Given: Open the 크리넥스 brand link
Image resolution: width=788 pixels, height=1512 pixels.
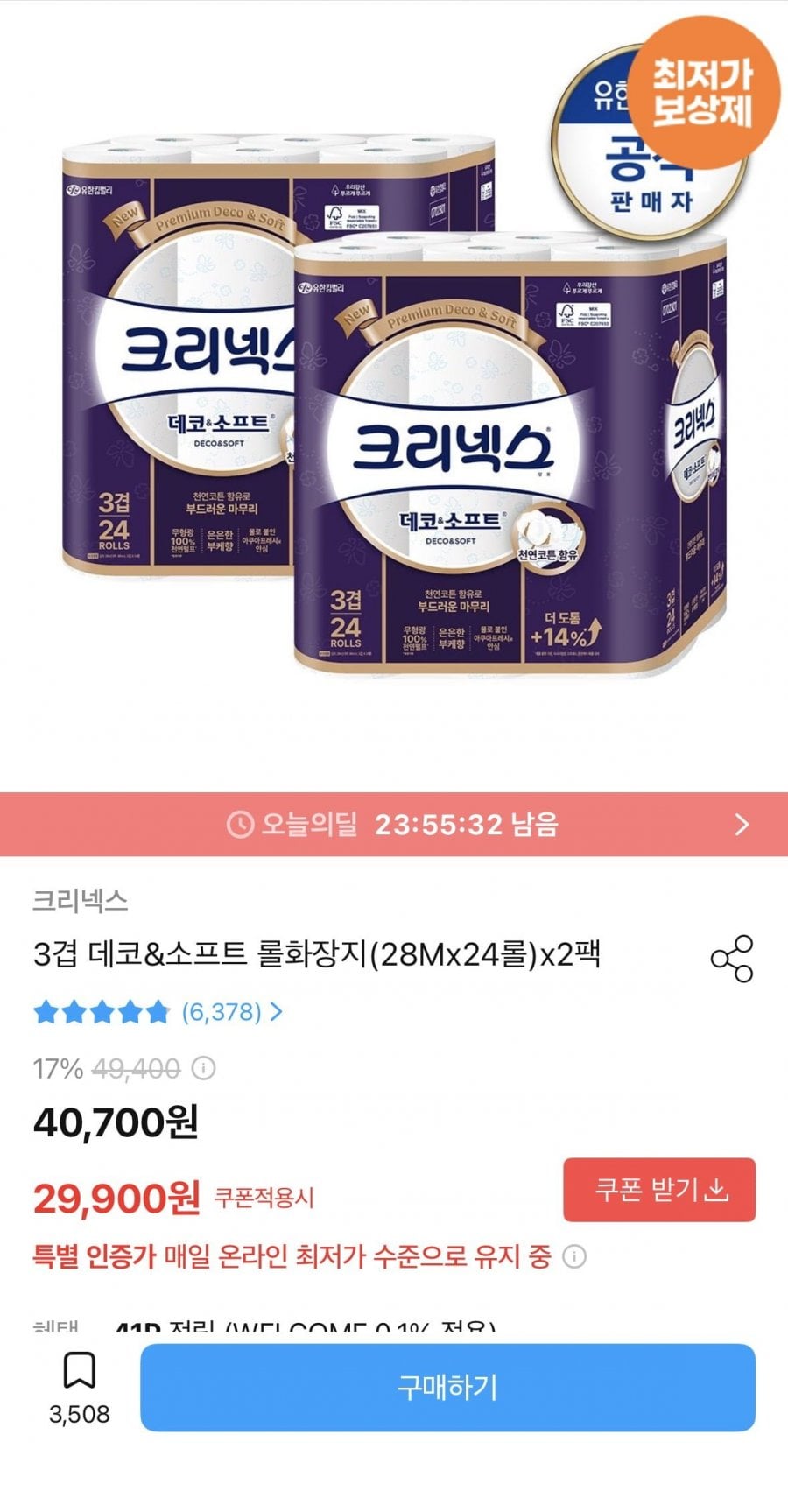Looking at the screenshot, I should [81, 900].
